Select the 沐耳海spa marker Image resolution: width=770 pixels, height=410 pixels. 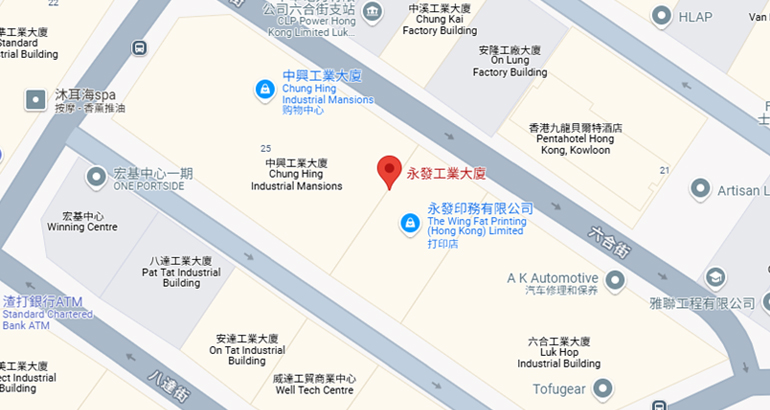coord(36,99)
